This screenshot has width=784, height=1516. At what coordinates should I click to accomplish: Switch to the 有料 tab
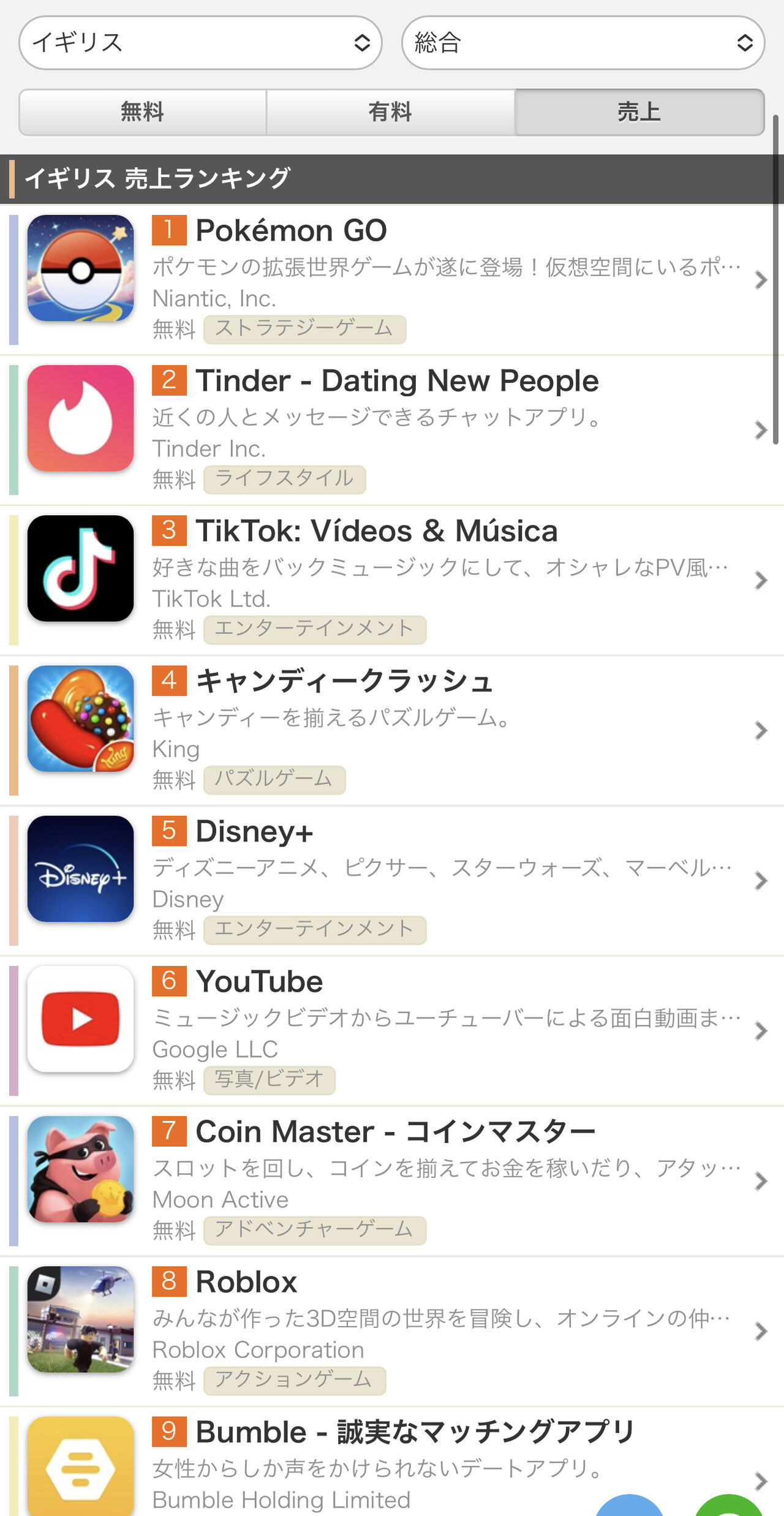(x=390, y=112)
